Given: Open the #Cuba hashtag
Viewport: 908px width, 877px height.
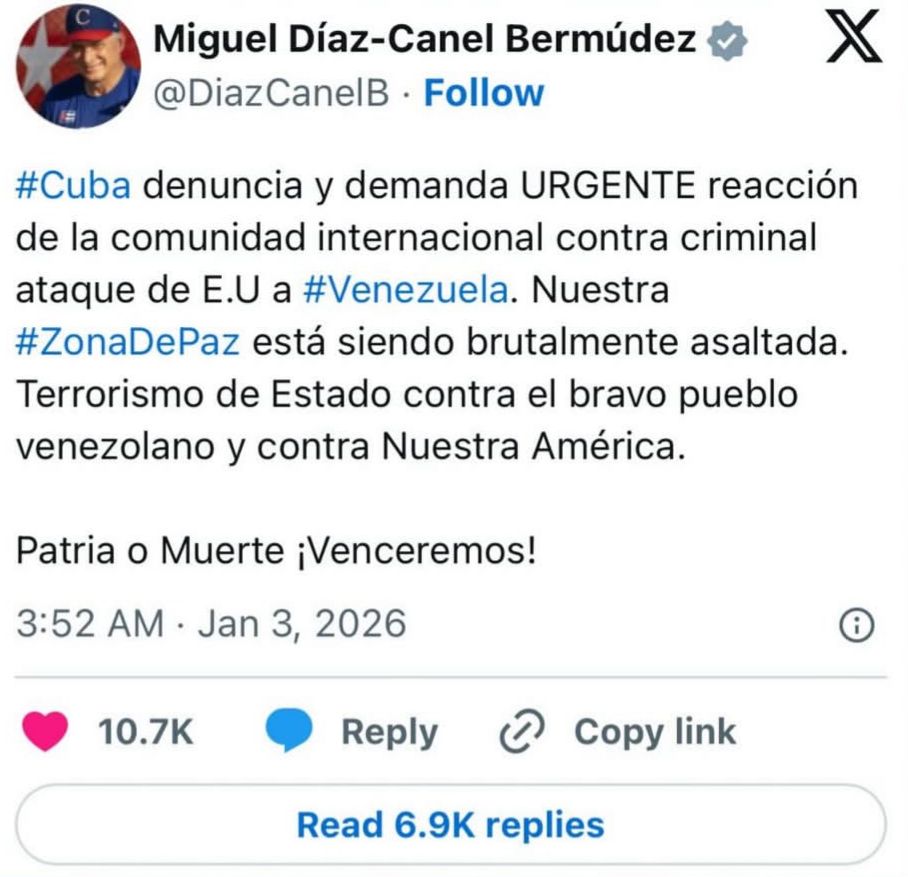Looking at the screenshot, I should (73, 186).
